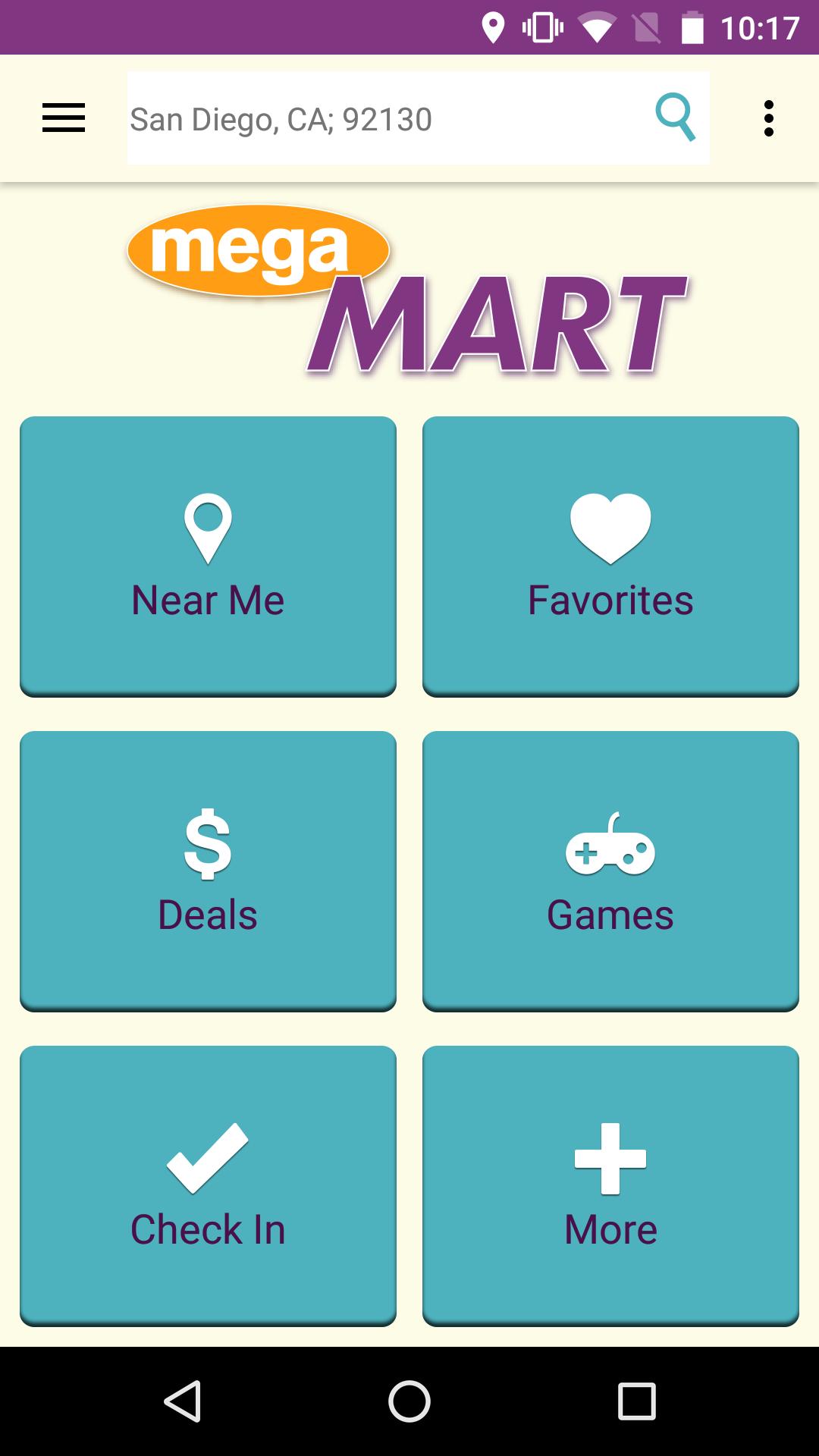Check In to a store
This screenshot has height=1456, width=819.
point(208,1185)
